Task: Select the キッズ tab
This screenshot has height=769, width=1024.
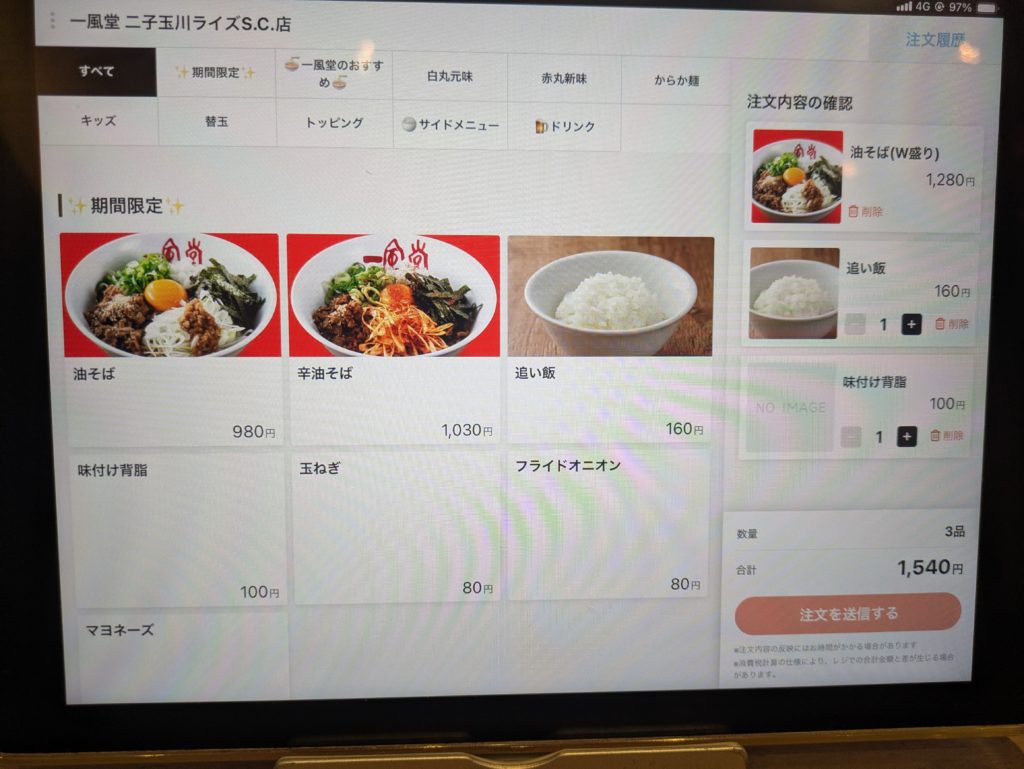Action: (98, 121)
